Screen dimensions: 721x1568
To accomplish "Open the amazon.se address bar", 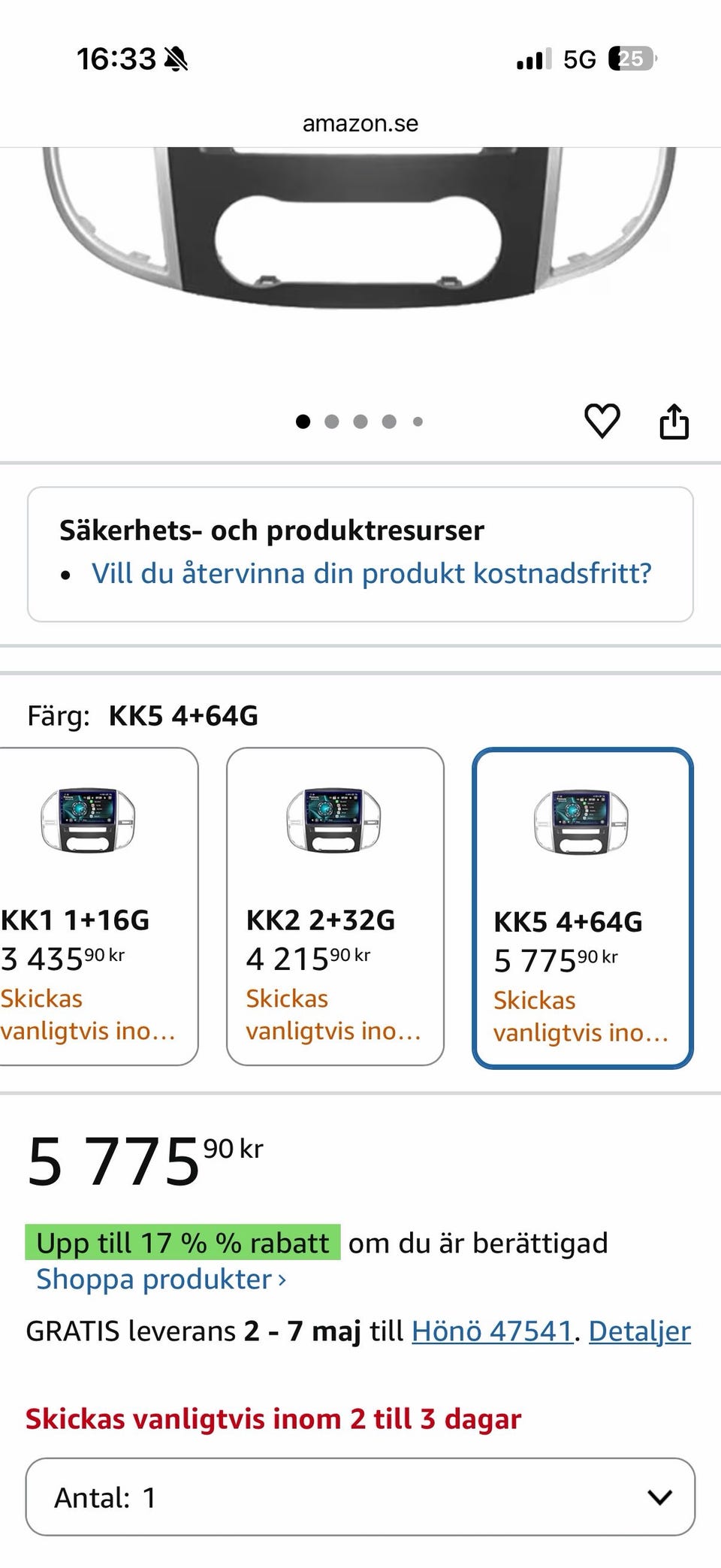I will tap(360, 123).
